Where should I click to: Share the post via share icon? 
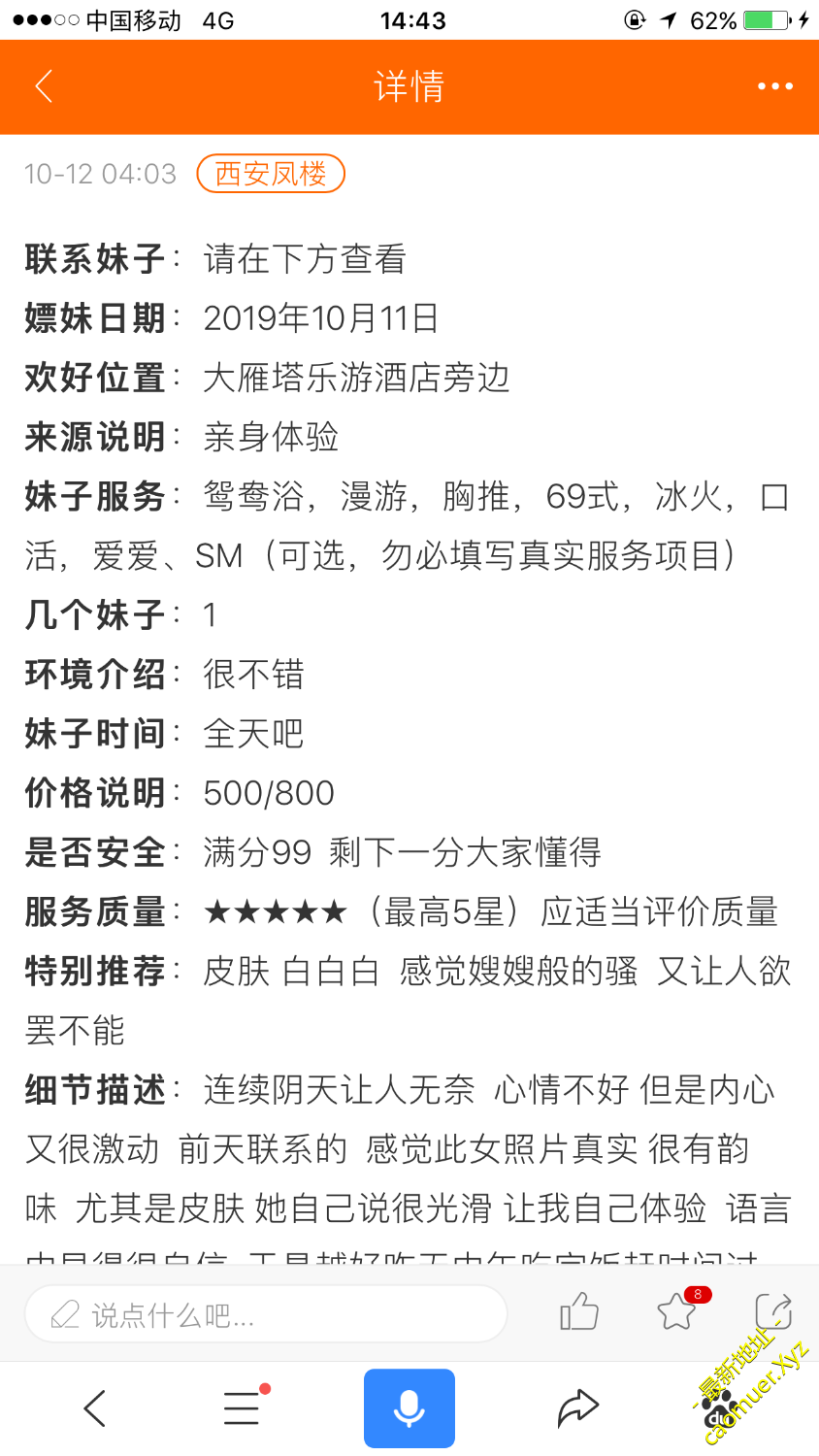pyautogui.click(x=773, y=1312)
